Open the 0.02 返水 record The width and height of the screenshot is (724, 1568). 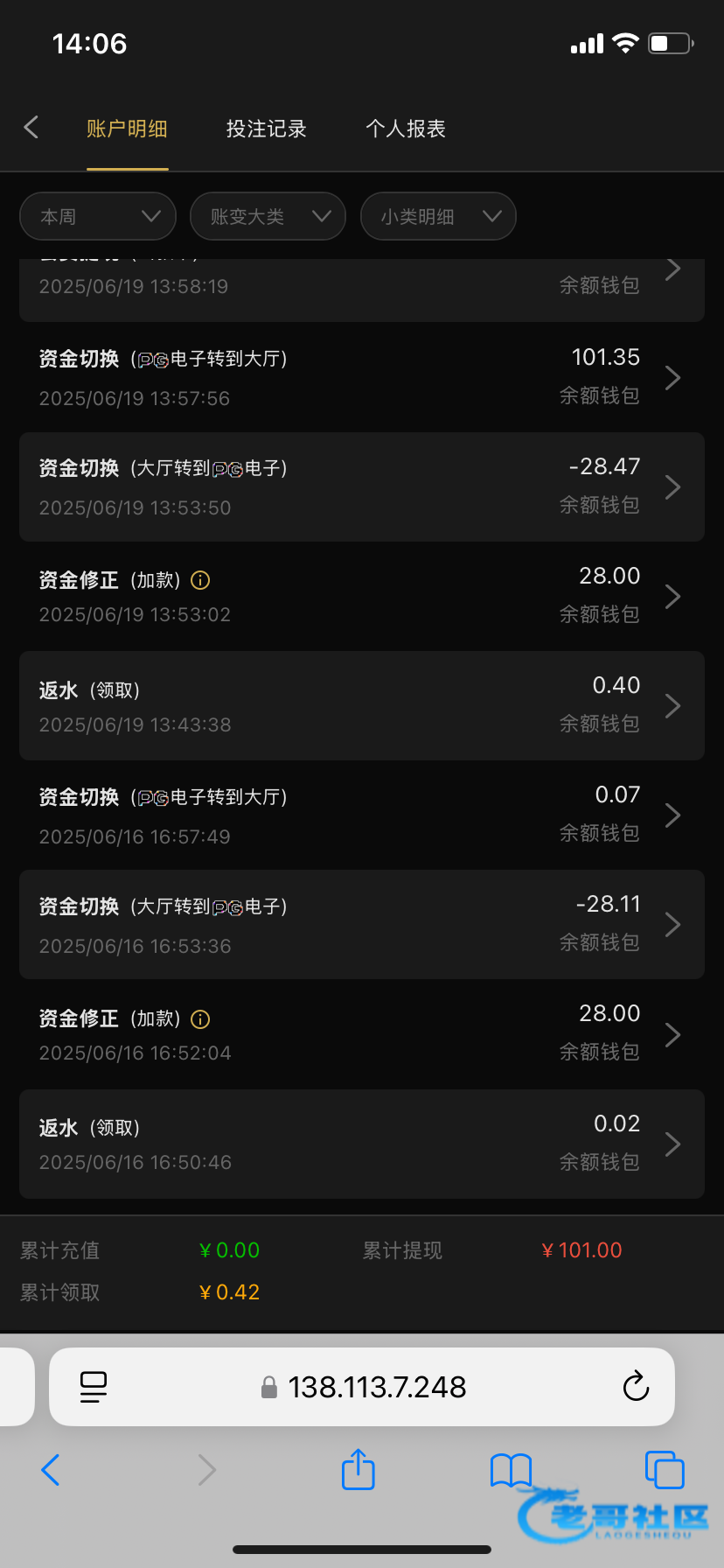pyautogui.click(x=362, y=1144)
